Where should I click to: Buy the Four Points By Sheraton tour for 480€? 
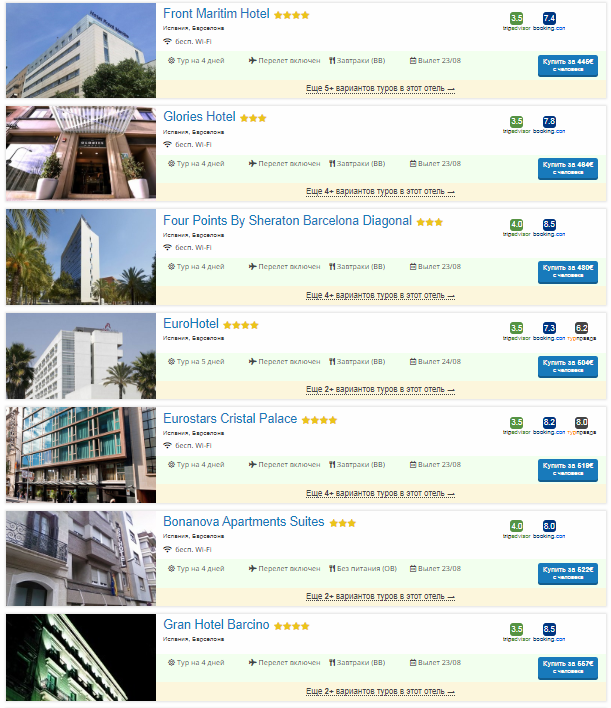pos(567,271)
